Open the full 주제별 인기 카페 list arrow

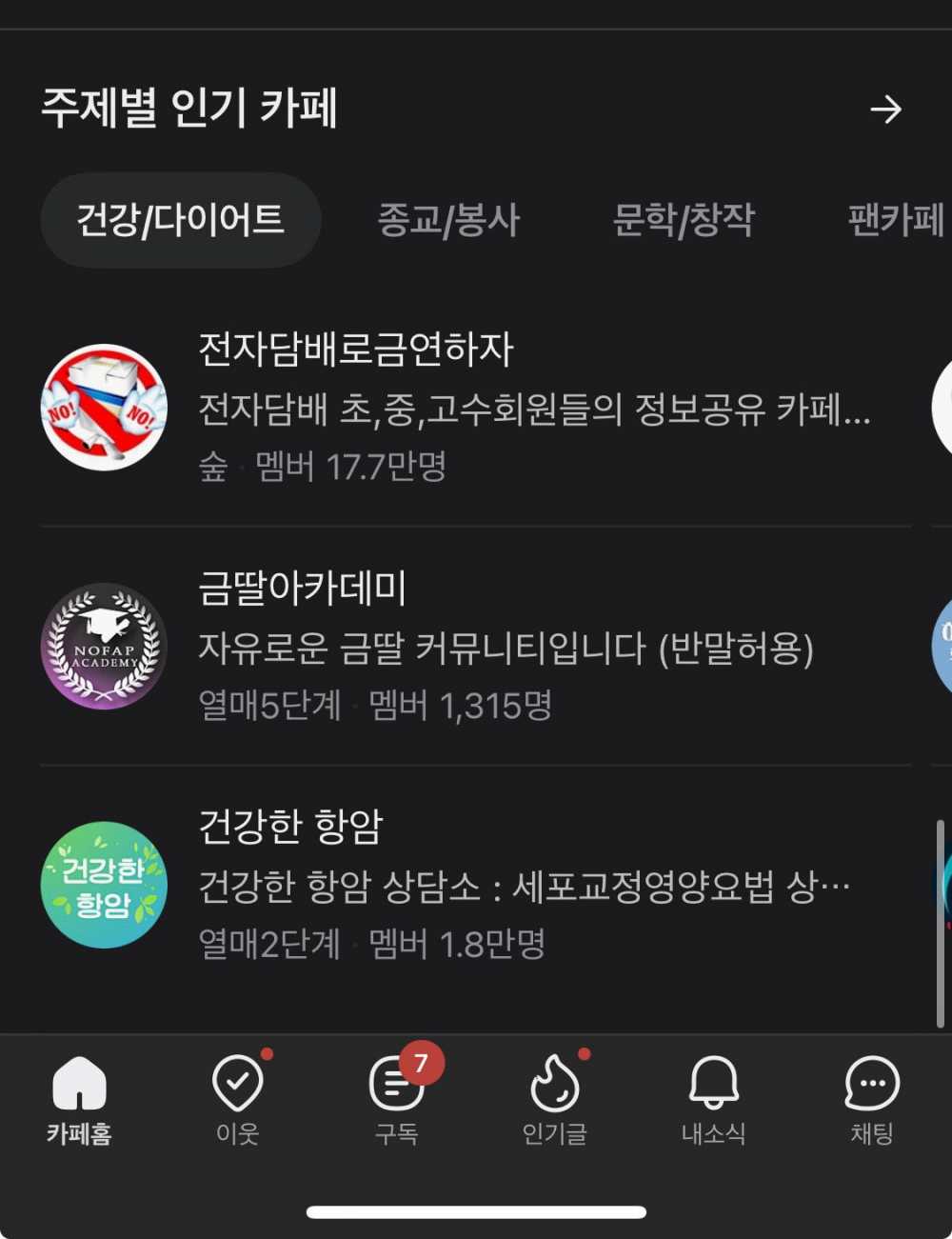tap(885, 110)
